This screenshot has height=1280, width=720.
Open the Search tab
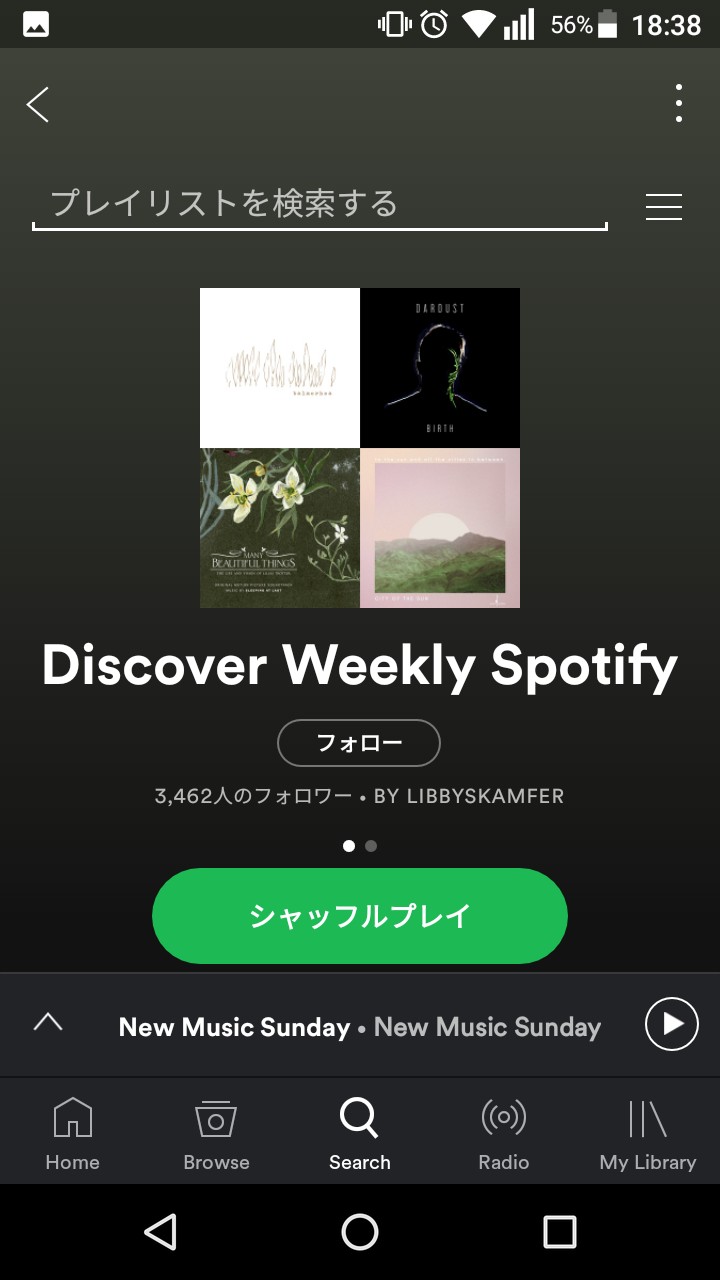(360, 1134)
